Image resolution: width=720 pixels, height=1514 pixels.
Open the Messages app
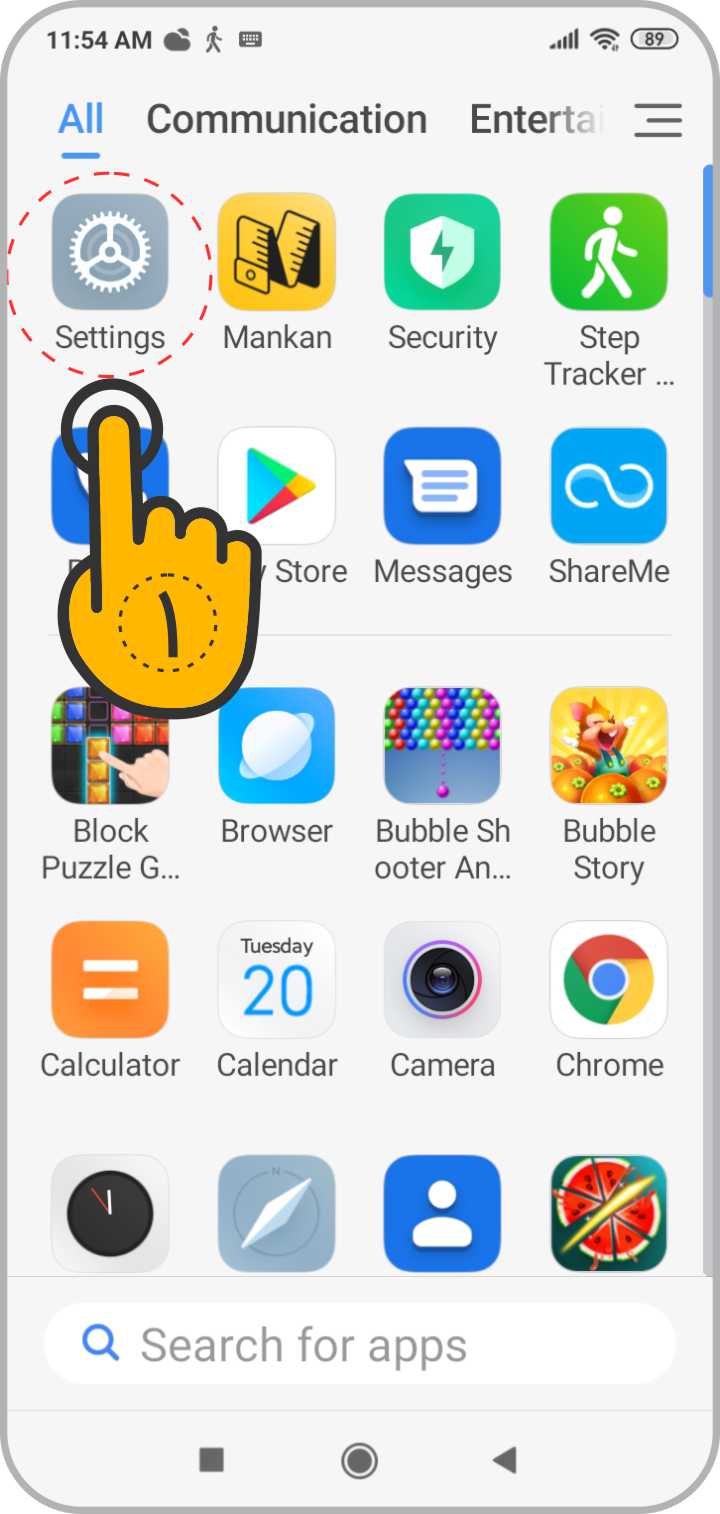442,486
